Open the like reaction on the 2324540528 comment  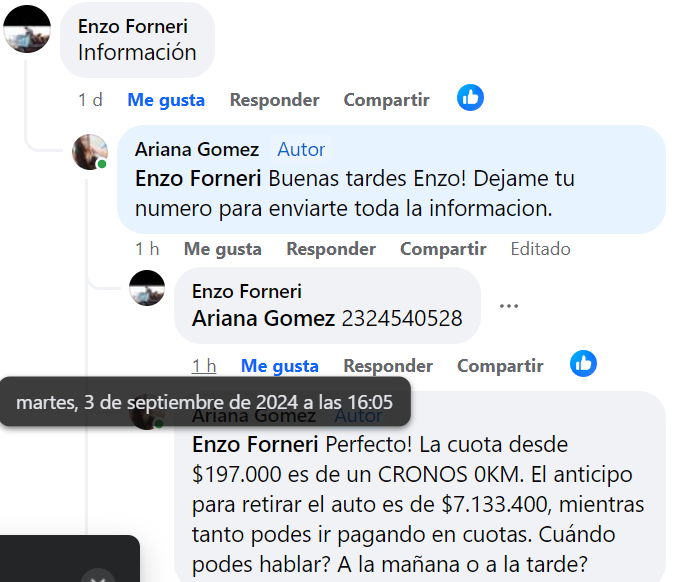(x=584, y=364)
